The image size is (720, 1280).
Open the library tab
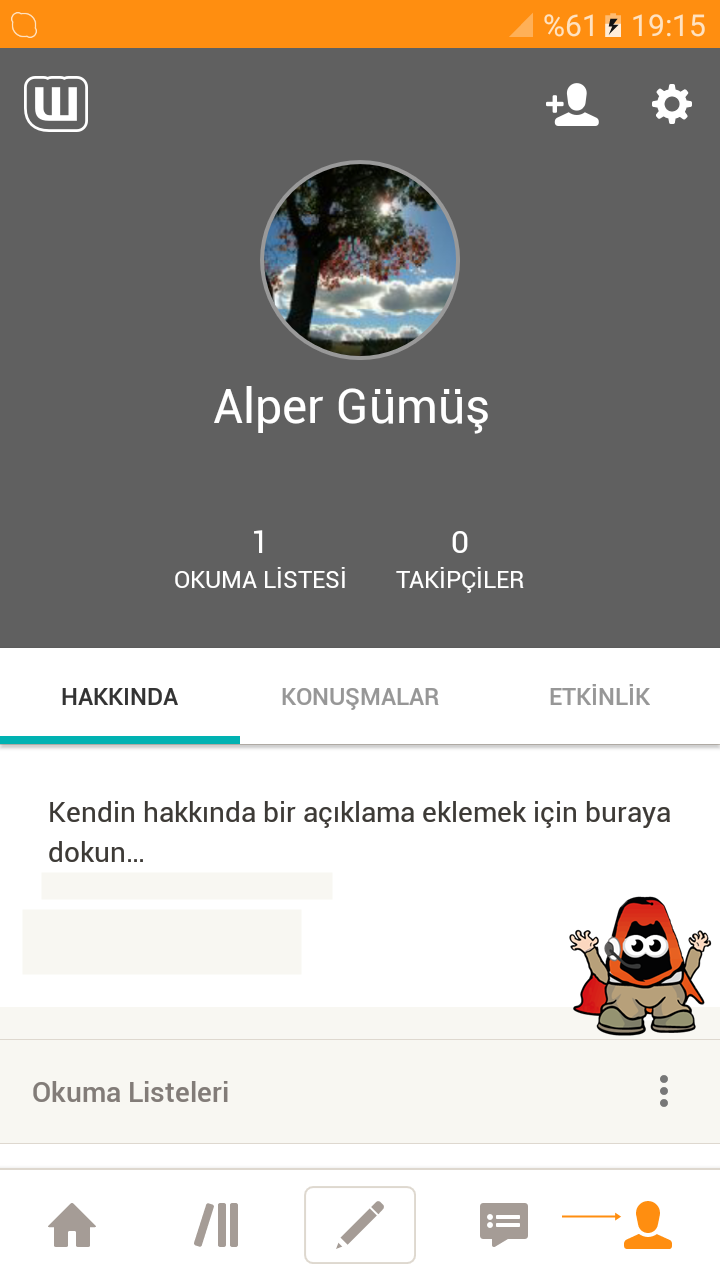coord(216,1225)
